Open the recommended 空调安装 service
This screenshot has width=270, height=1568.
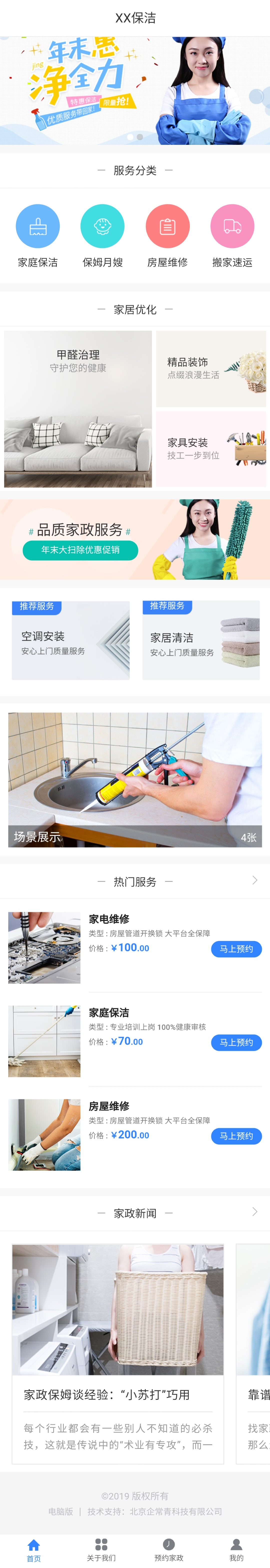(70, 640)
